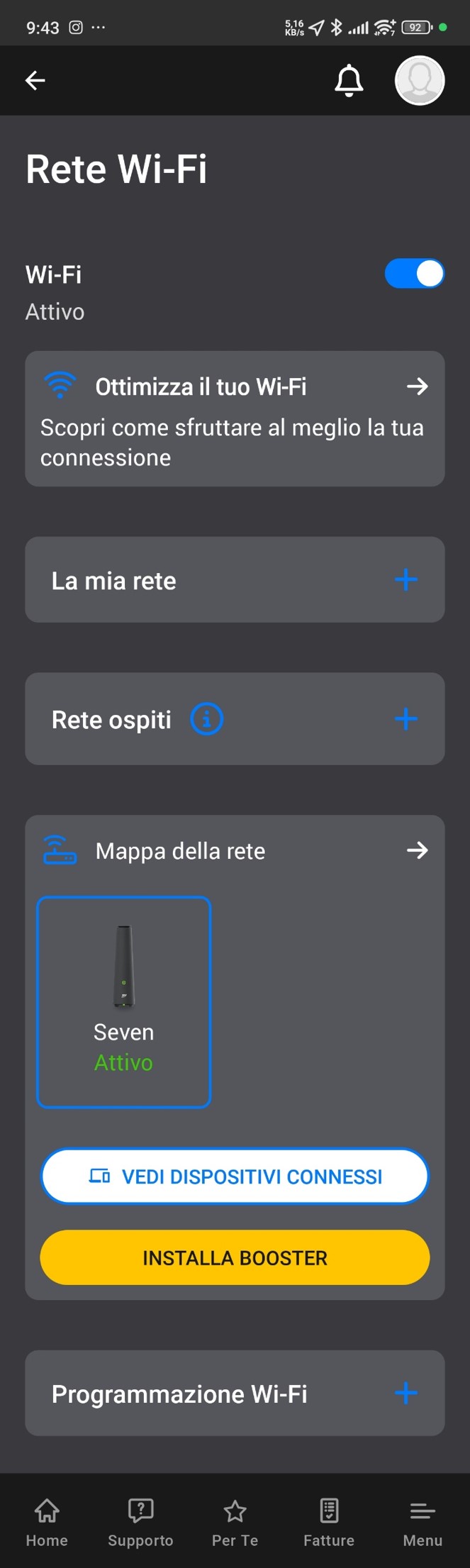Open the notifications bell
This screenshot has width=470, height=1568.
[x=349, y=81]
